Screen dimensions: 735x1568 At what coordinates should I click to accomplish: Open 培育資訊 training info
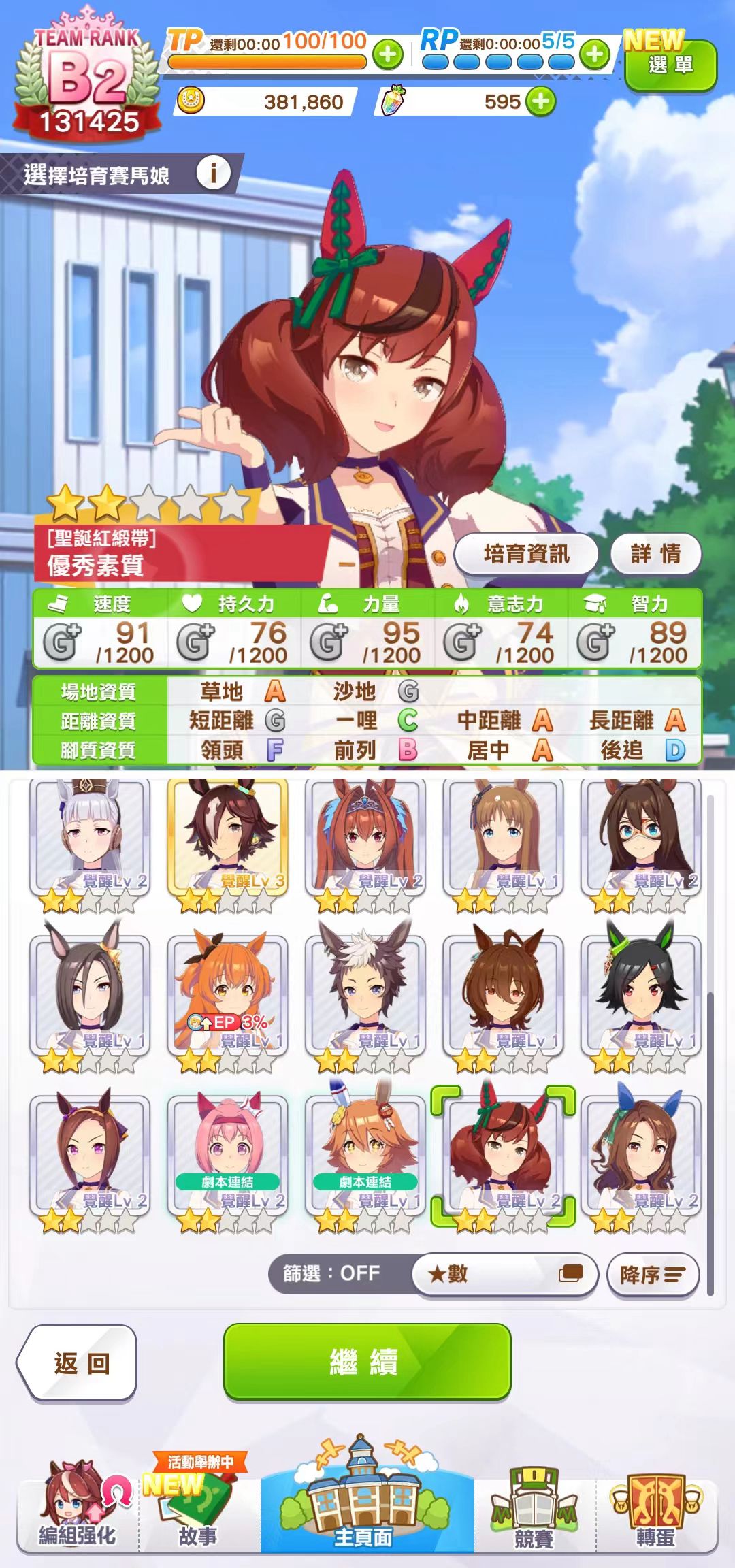[526, 554]
